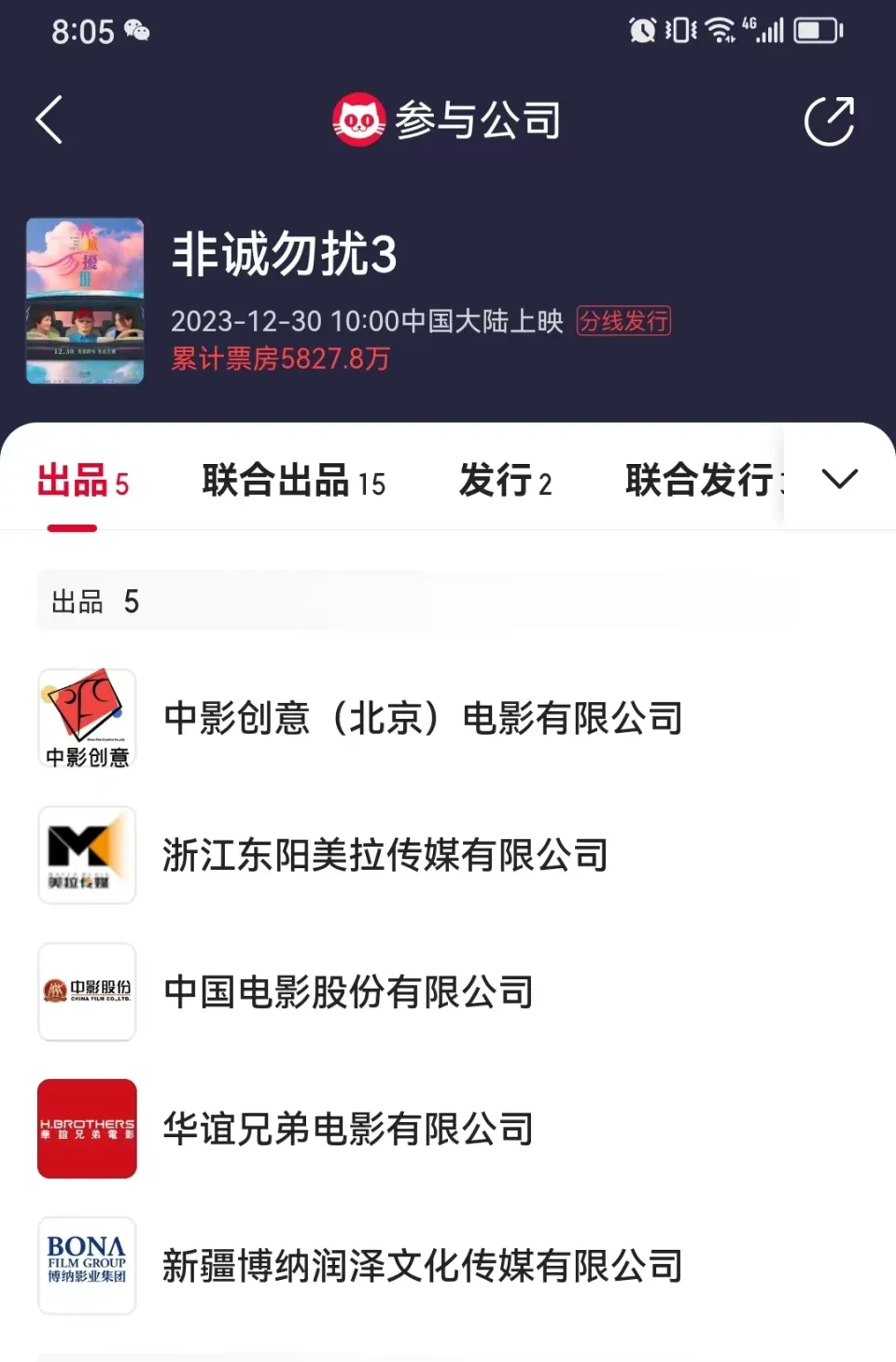Open the 非诚勿扰3 movie poster
The height and width of the screenshot is (1362, 896).
(x=85, y=301)
